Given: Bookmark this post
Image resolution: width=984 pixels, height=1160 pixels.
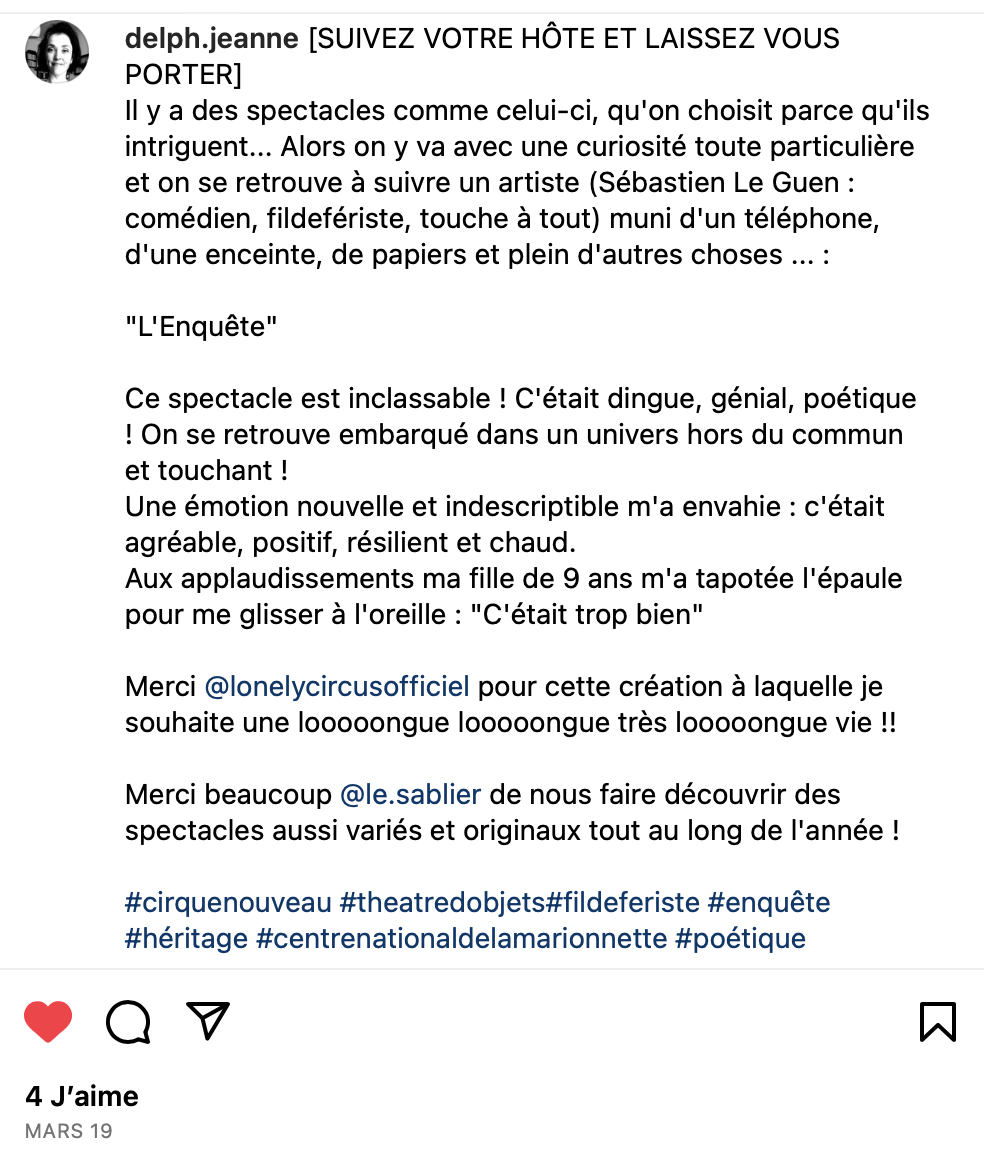Looking at the screenshot, I should [x=937, y=1021].
